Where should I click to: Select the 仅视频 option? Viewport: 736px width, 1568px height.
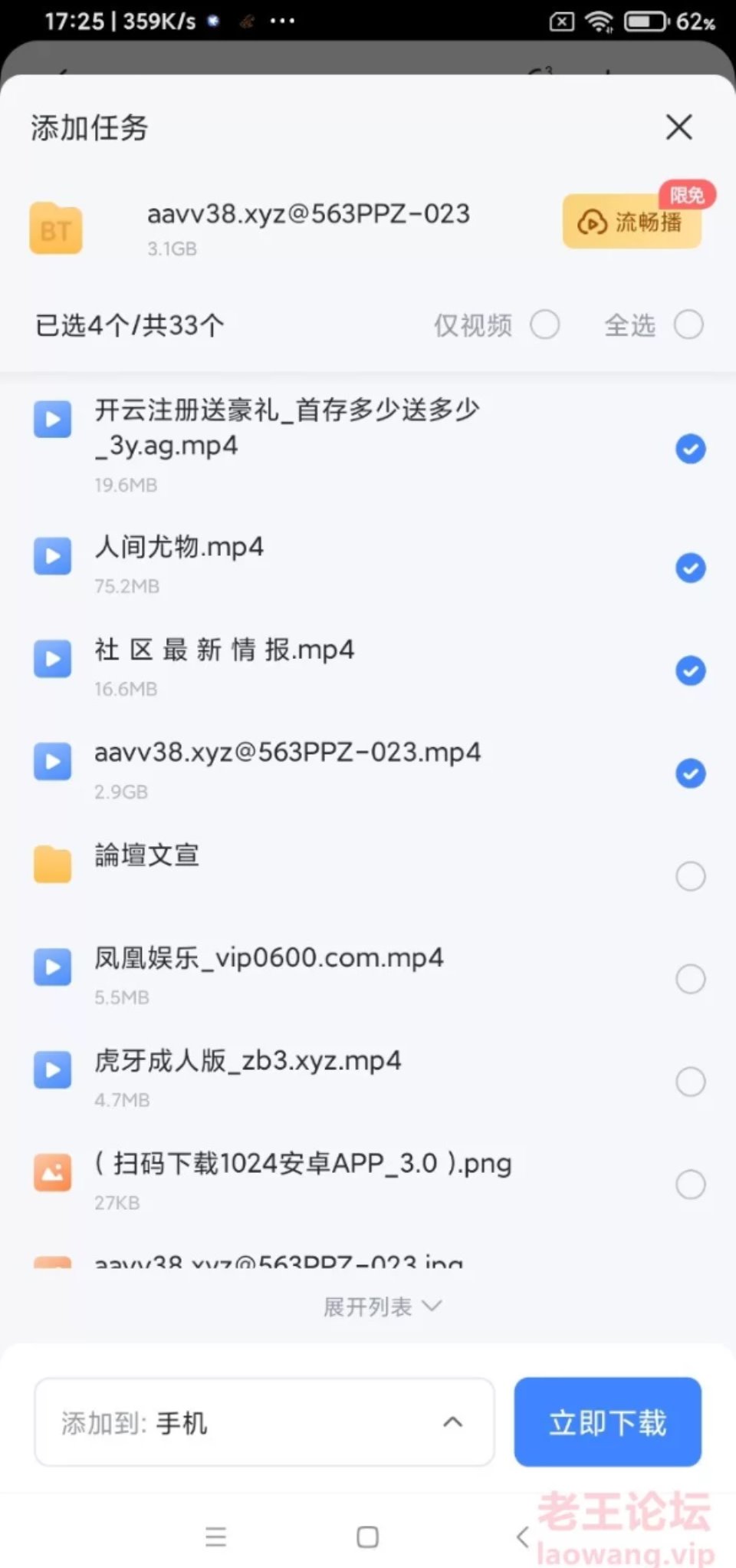545,324
